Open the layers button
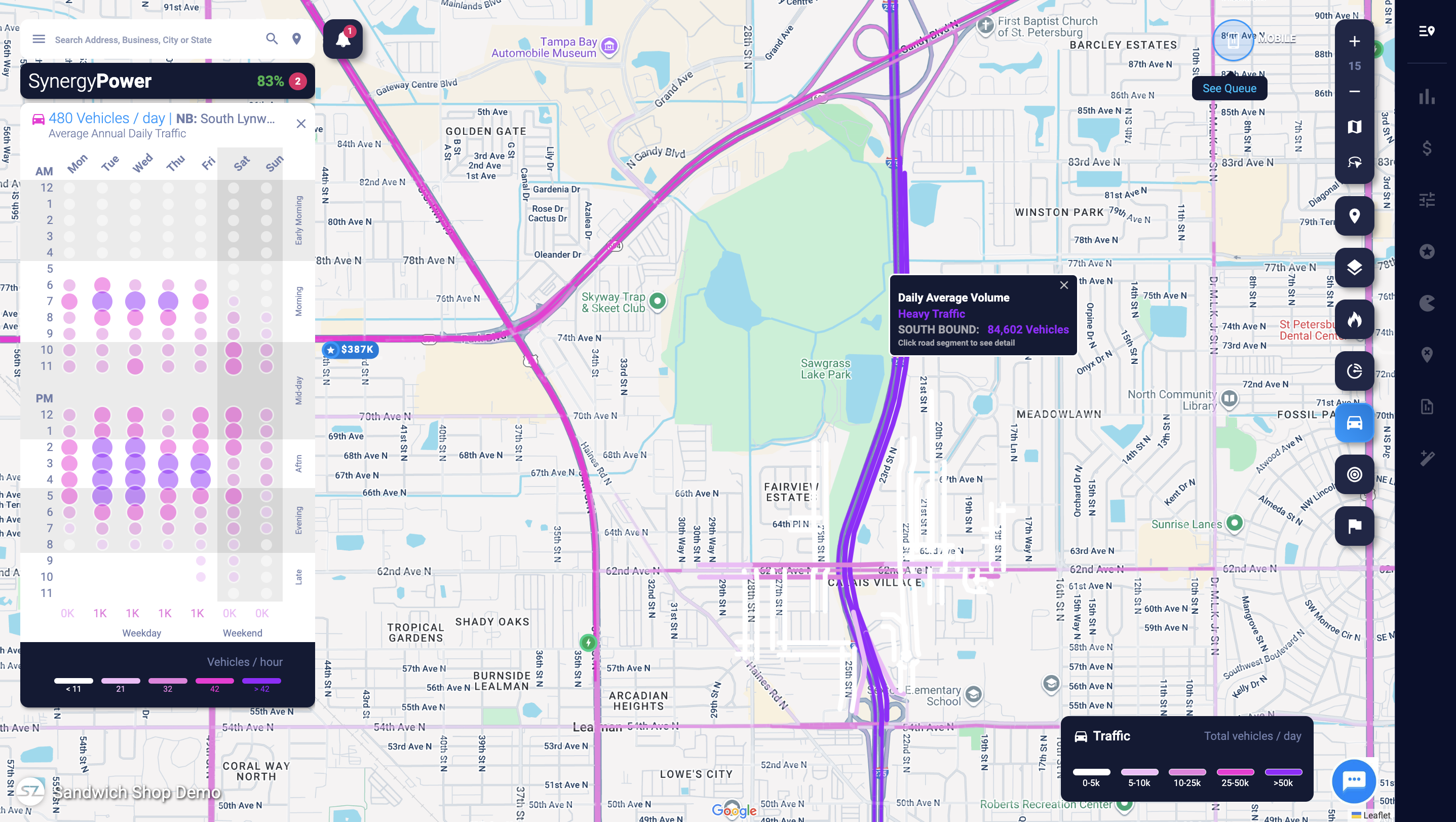The height and width of the screenshot is (822, 1456). 1354,268
